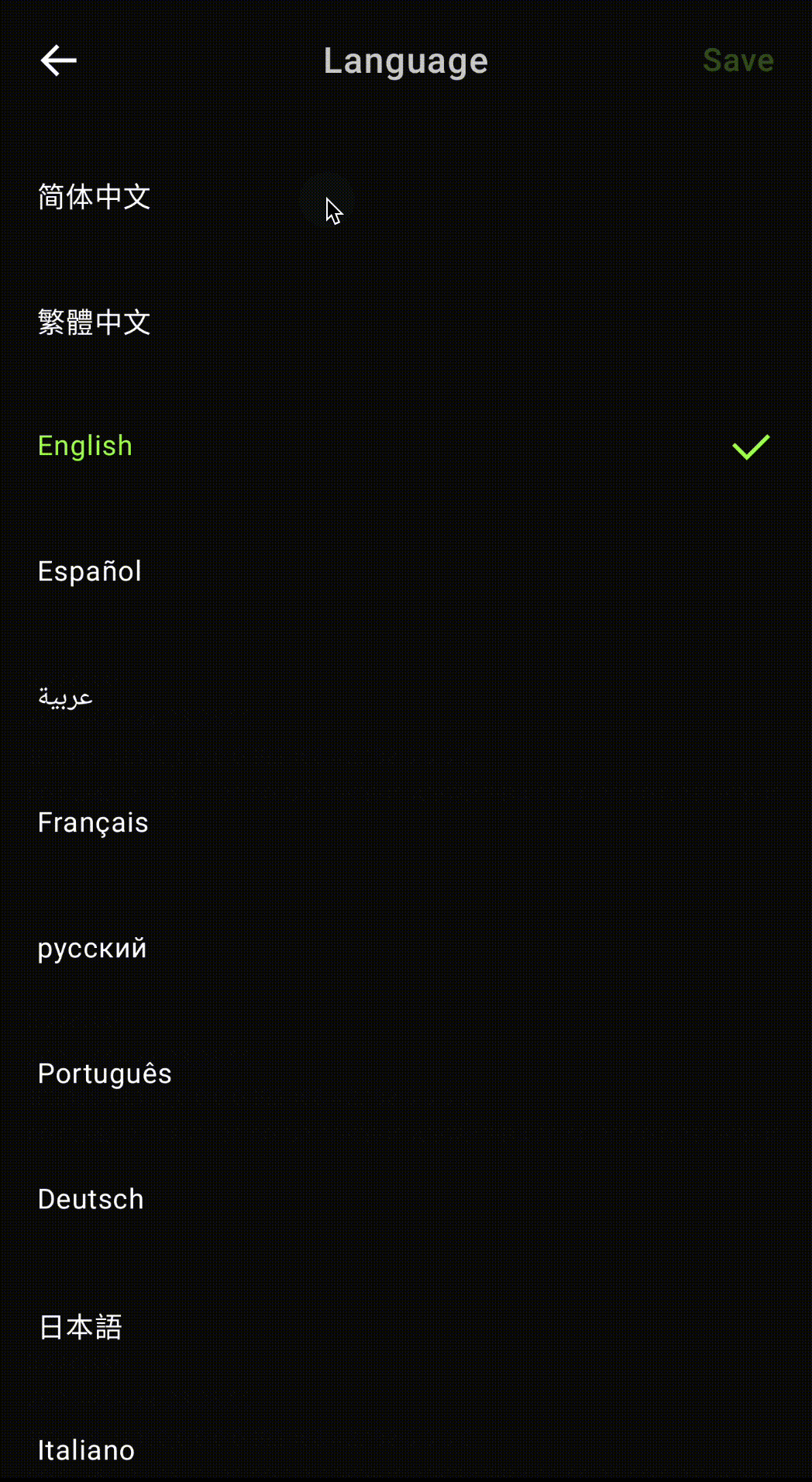This screenshot has height=1482, width=812.
Task: Pick русский as the language
Action: click(x=92, y=948)
